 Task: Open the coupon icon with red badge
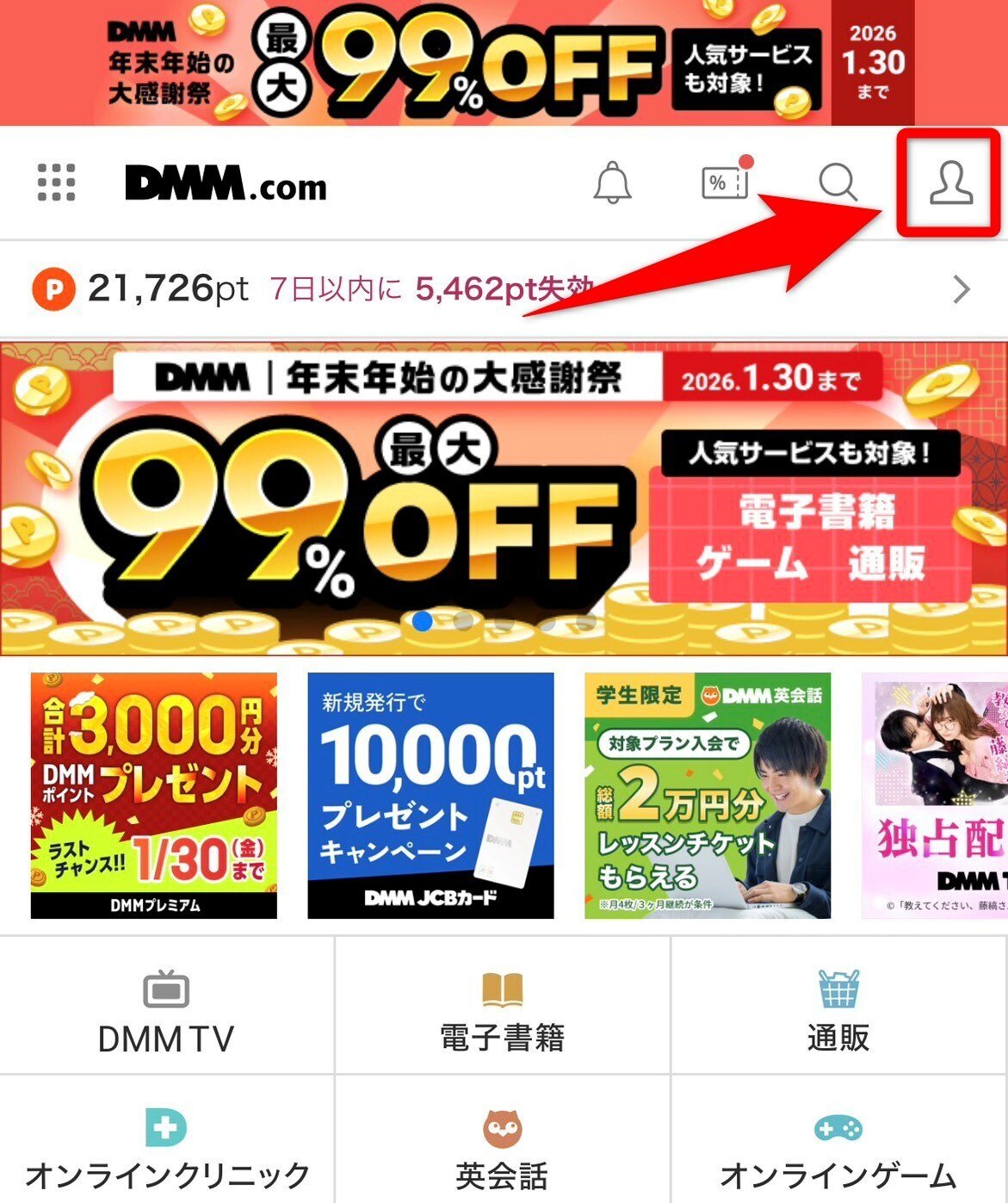pos(726,183)
